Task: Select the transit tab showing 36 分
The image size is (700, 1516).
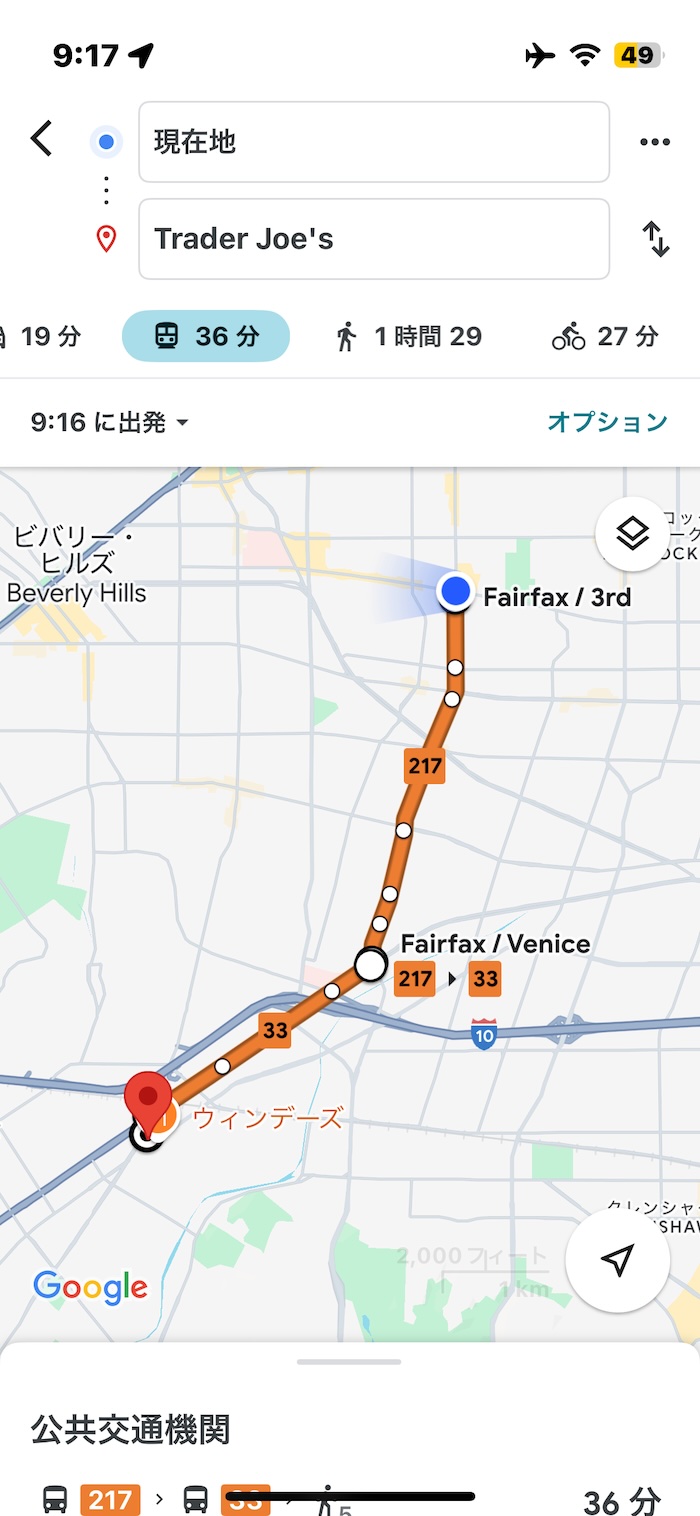Action: coord(206,337)
